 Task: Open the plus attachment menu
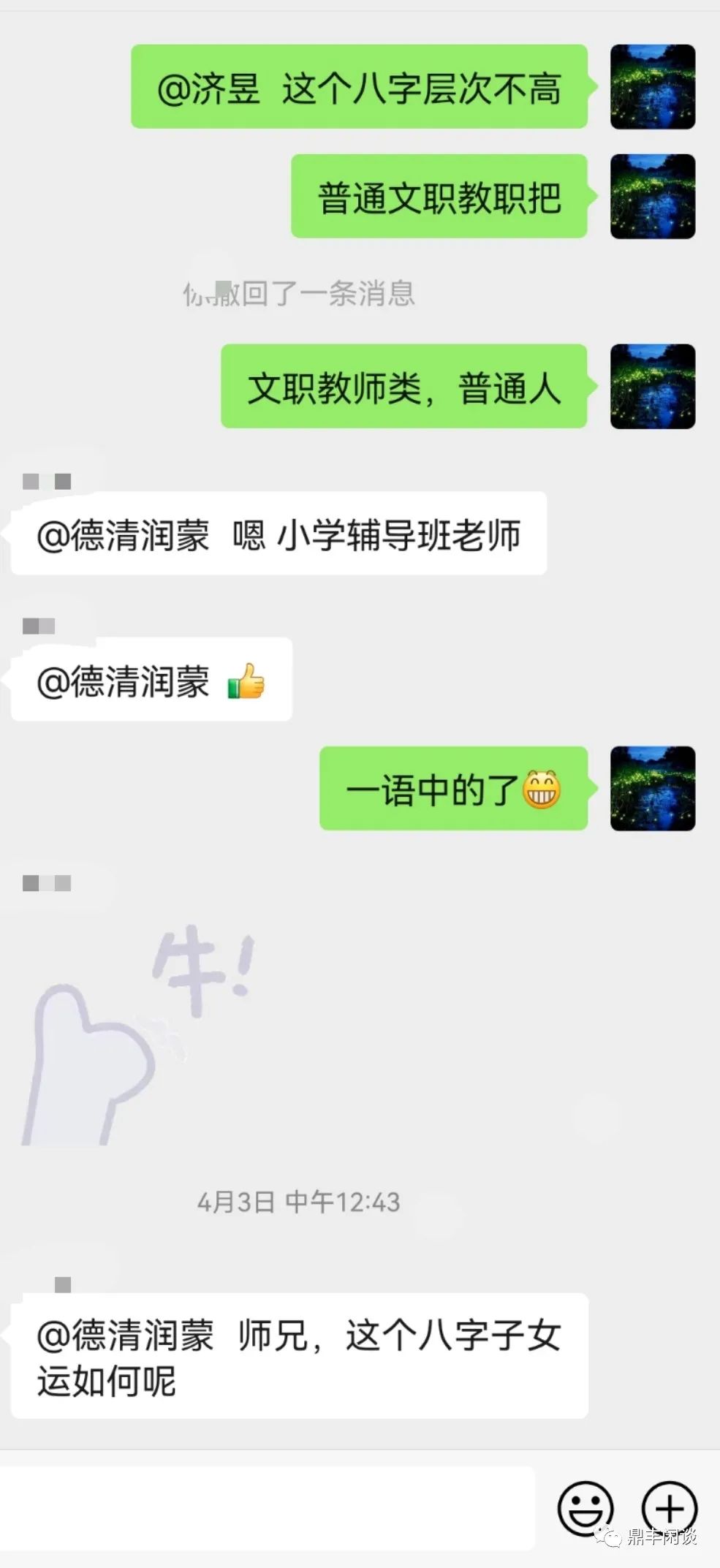click(669, 1507)
